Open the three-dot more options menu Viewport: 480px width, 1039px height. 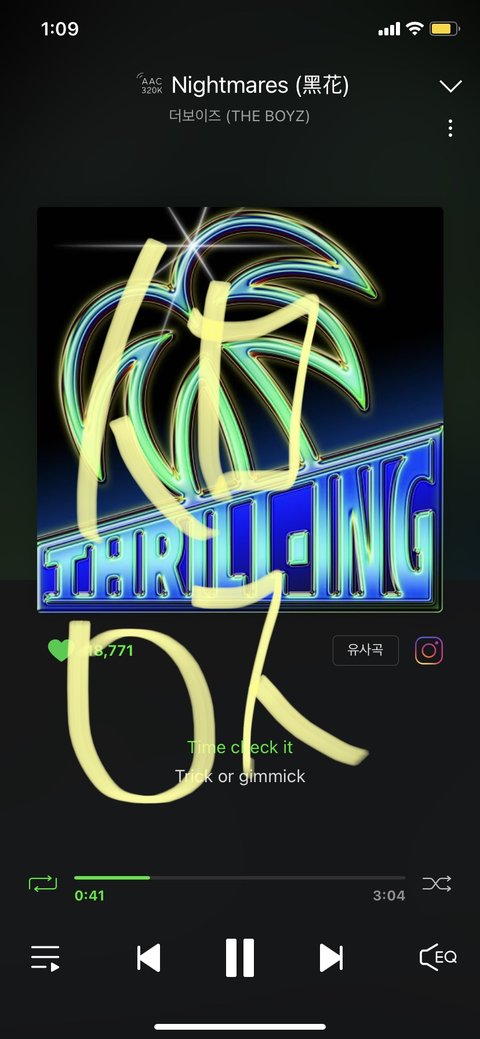click(450, 128)
